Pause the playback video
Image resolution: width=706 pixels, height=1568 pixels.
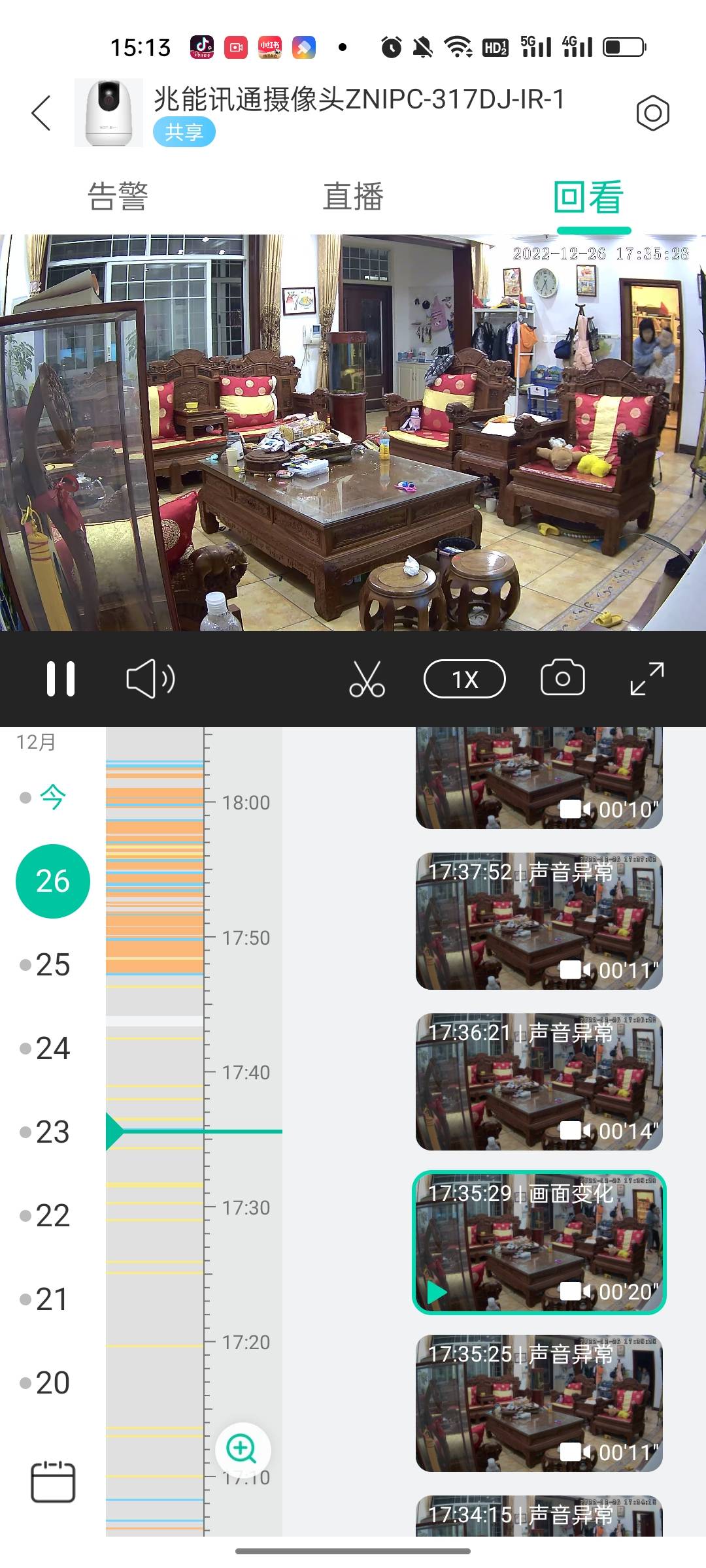click(61, 679)
